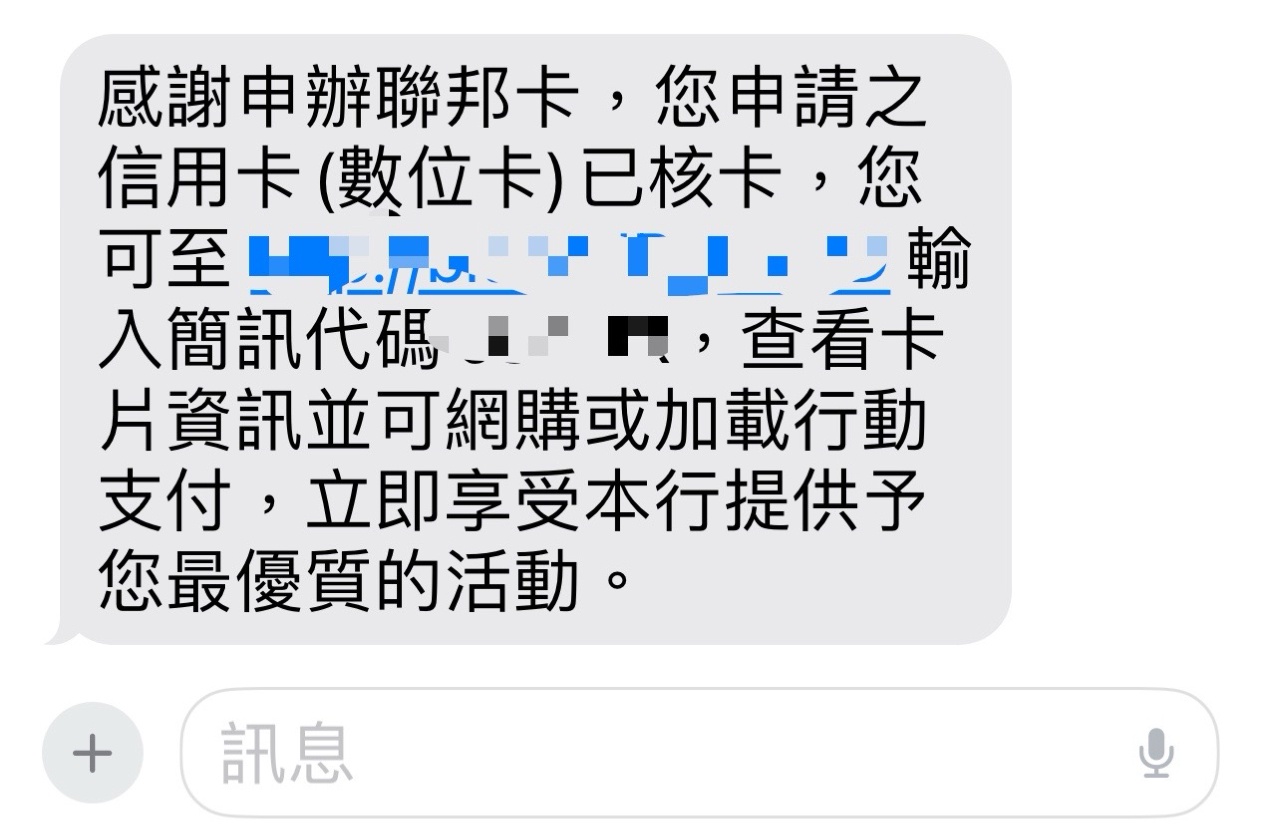This screenshot has width=1280, height=833.
Task: Open the plus attachment button
Action: 92,753
